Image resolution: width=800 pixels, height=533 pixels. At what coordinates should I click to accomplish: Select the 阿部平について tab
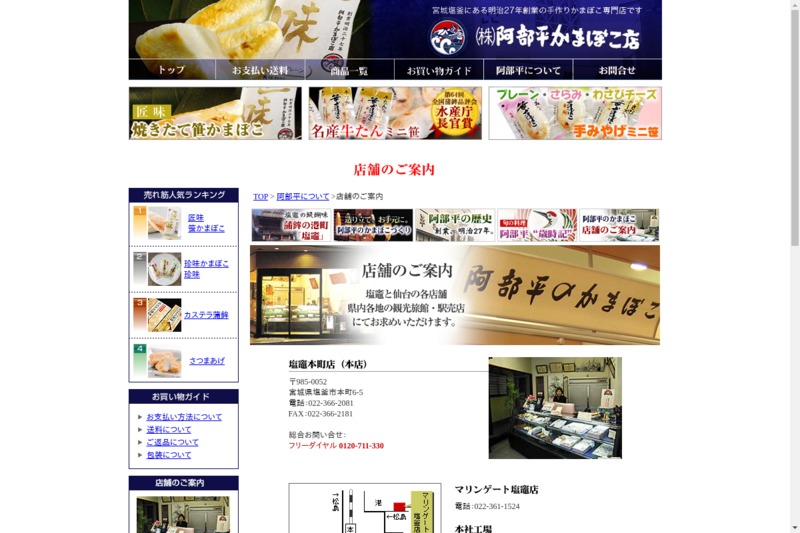click(528, 70)
